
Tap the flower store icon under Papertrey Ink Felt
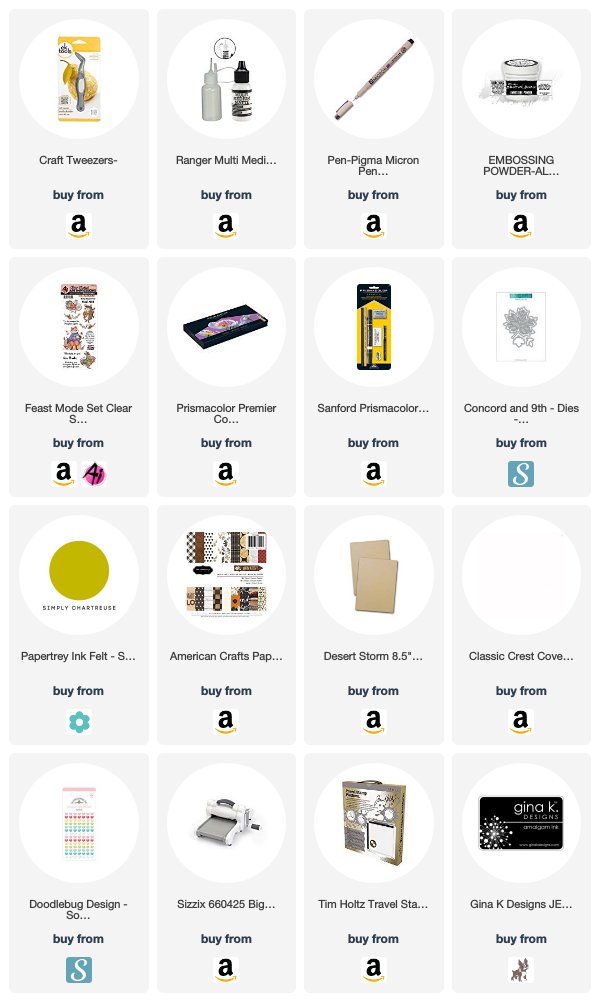point(79,721)
